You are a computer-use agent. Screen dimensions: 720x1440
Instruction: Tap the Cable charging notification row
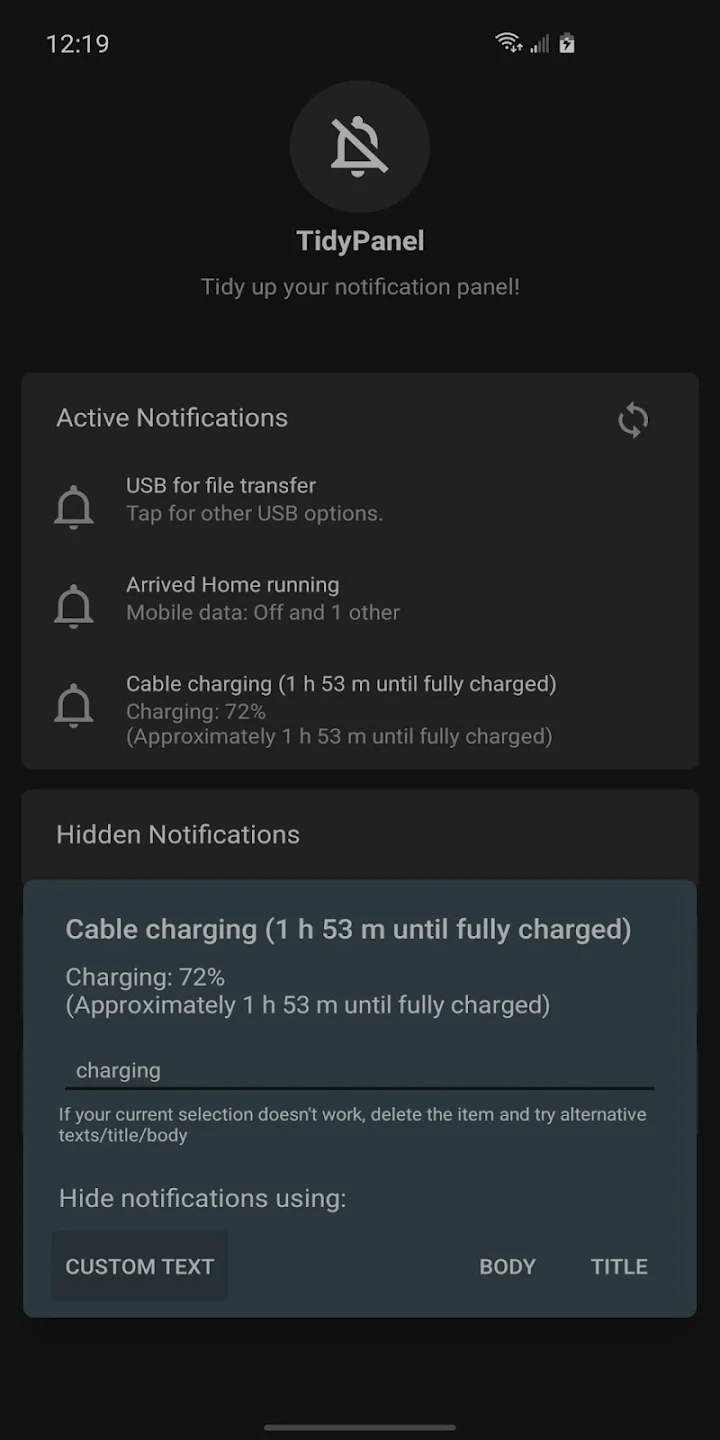click(x=360, y=710)
